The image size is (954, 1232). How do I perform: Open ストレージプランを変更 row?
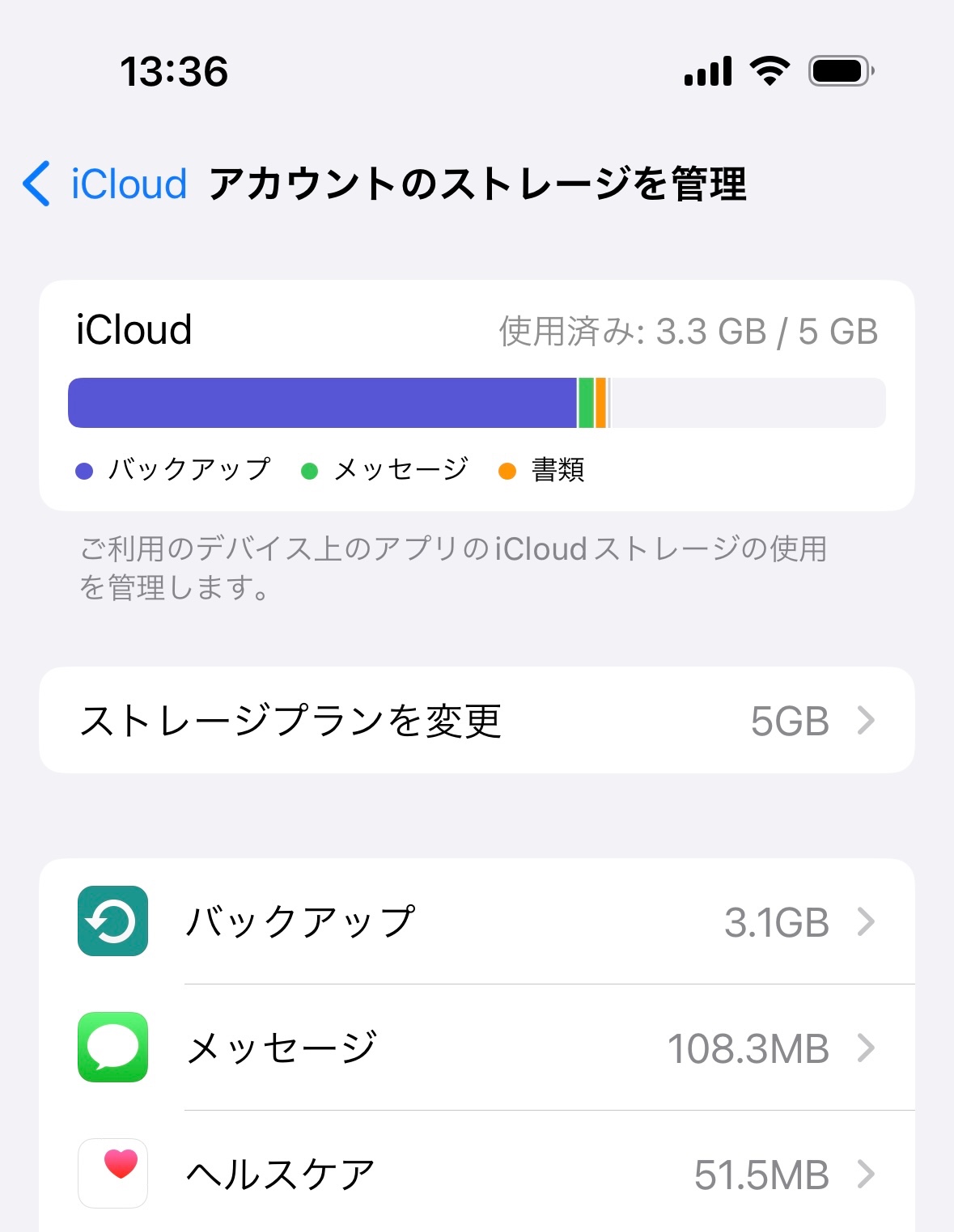click(x=477, y=720)
